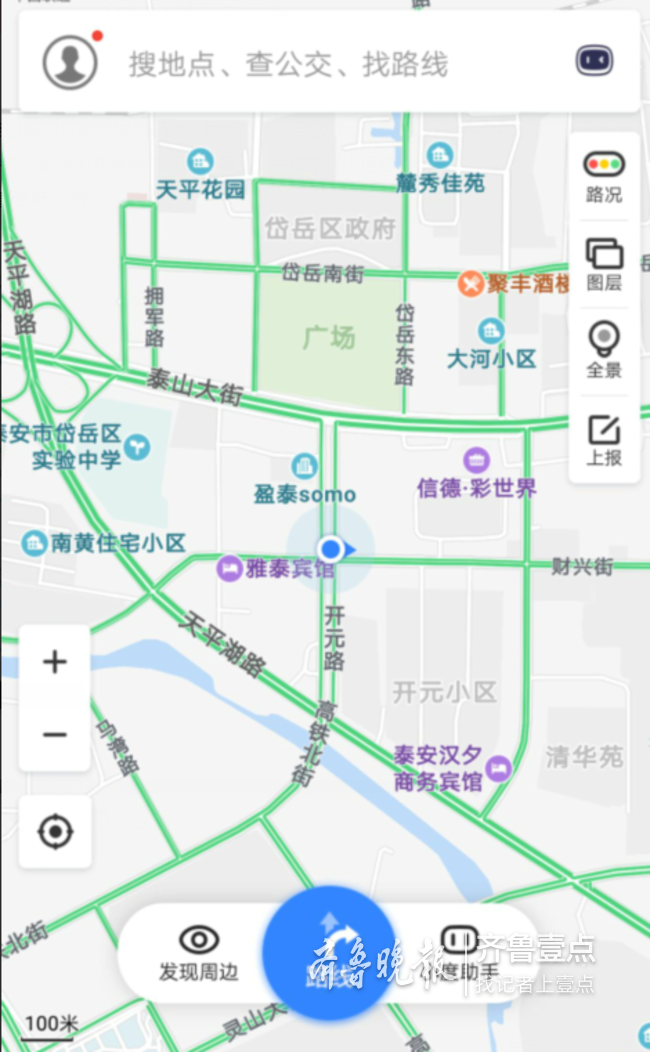Select the 泰安汉夕商务宾馆 hotel marker
Viewport: 650px width, 1052px height.
tap(498, 768)
